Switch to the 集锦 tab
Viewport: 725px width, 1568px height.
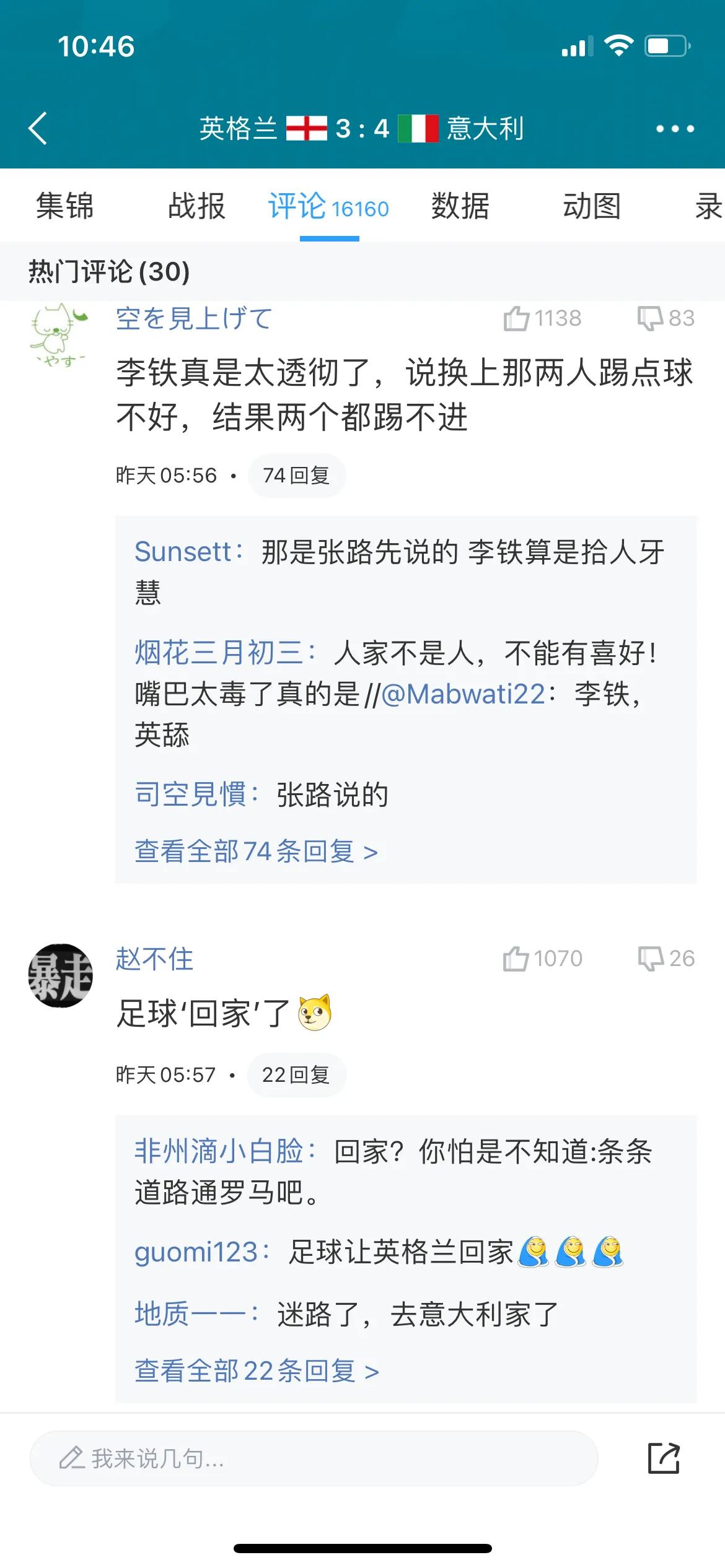coord(66,207)
